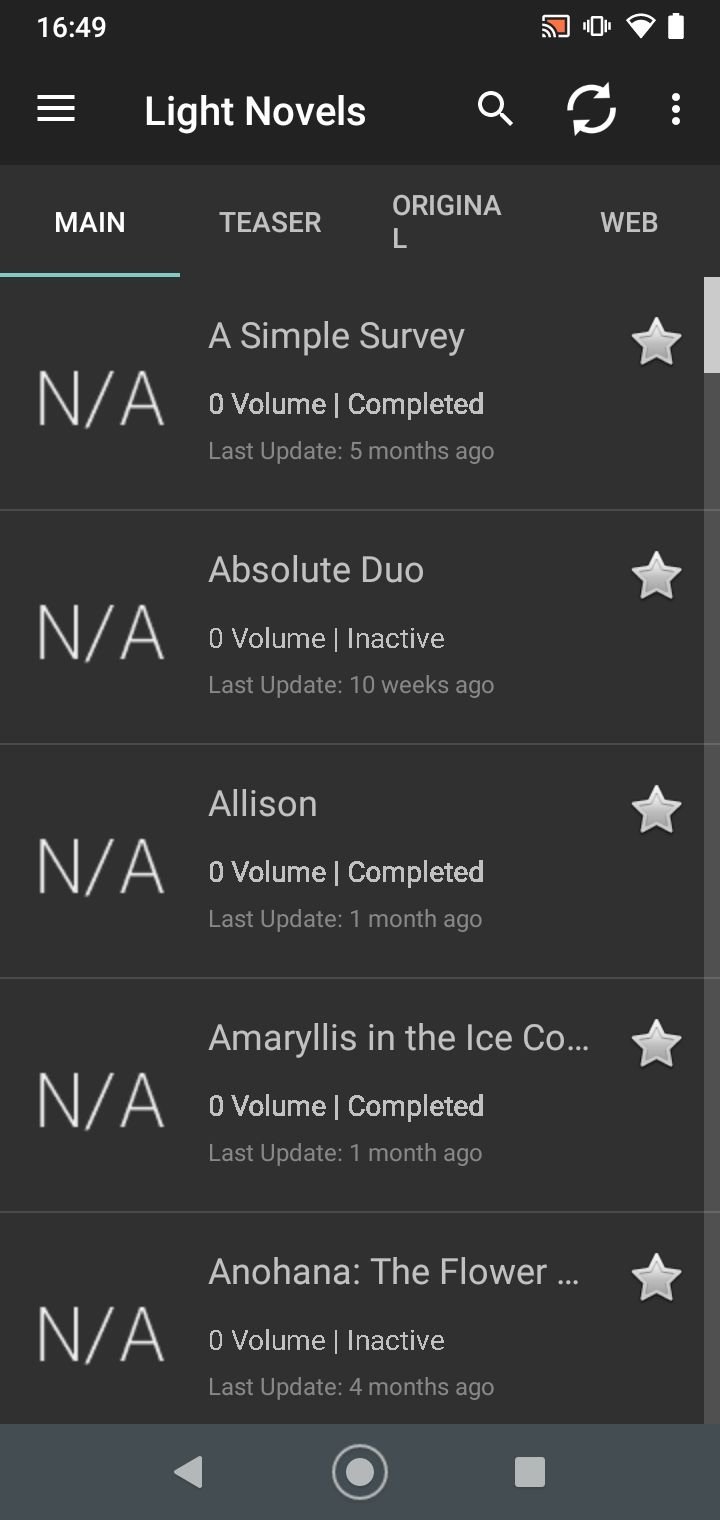Go back using the system back button

tap(188, 1472)
